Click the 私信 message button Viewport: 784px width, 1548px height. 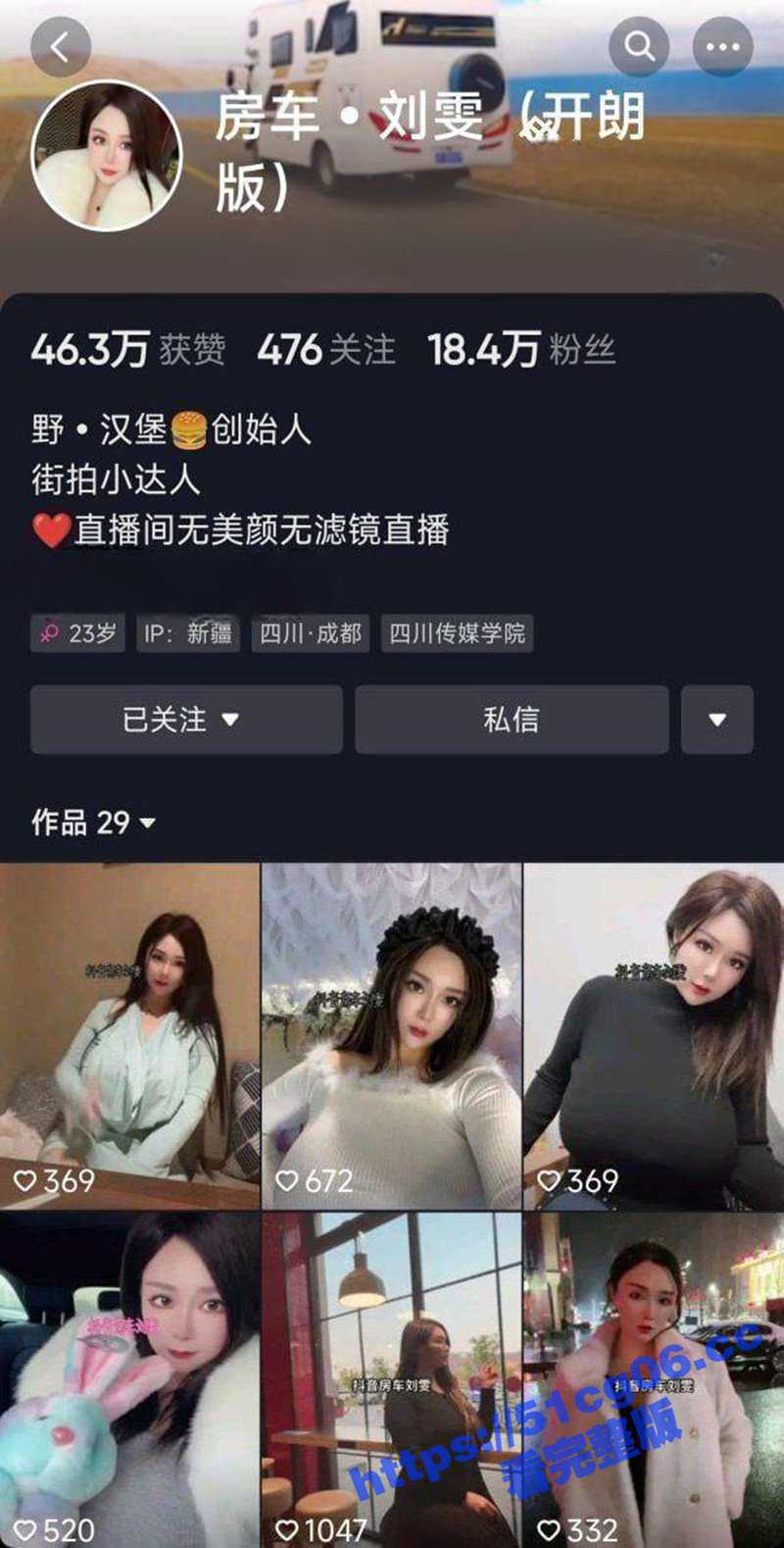point(512,721)
